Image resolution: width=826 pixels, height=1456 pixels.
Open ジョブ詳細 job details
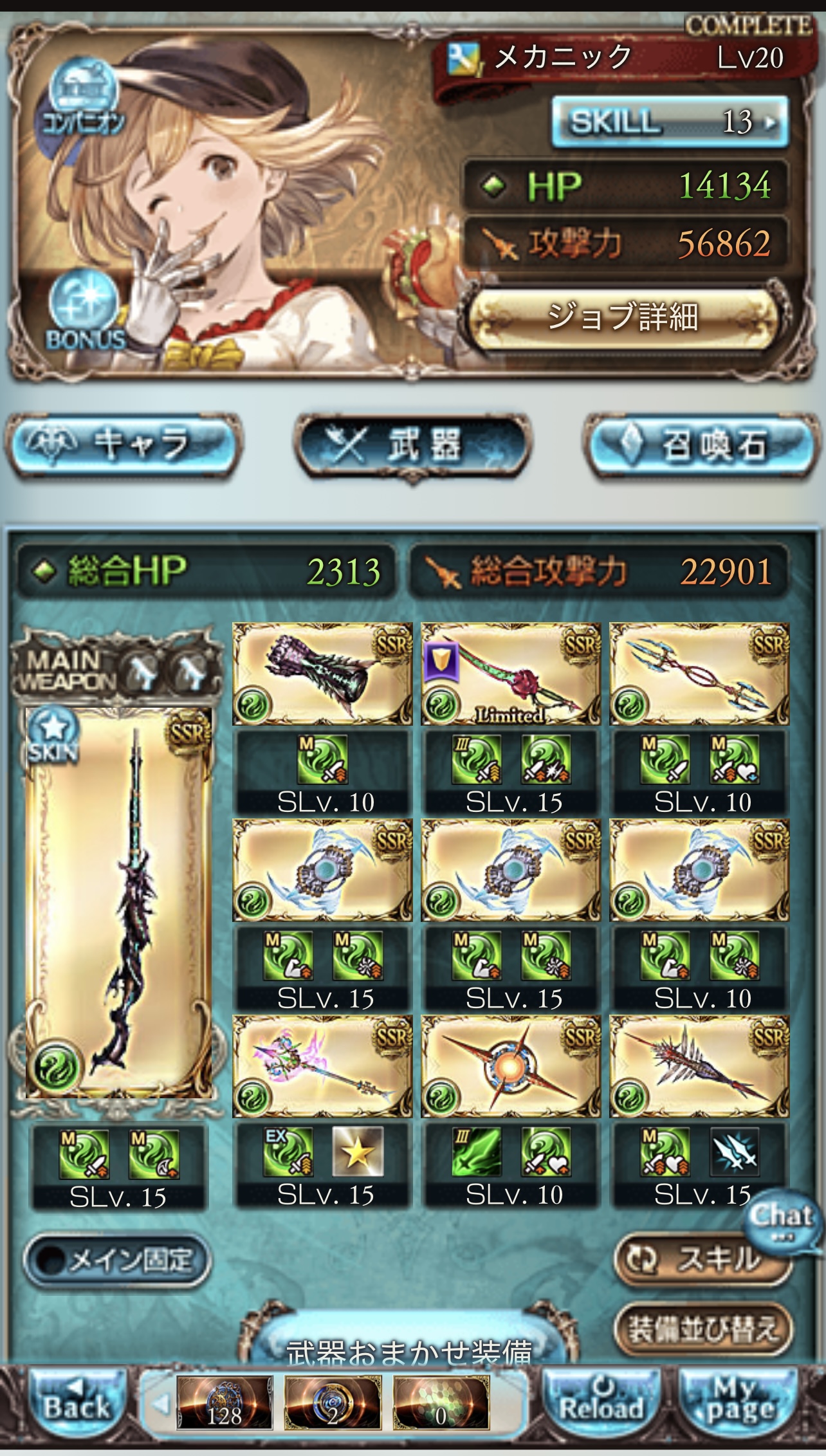tap(622, 317)
